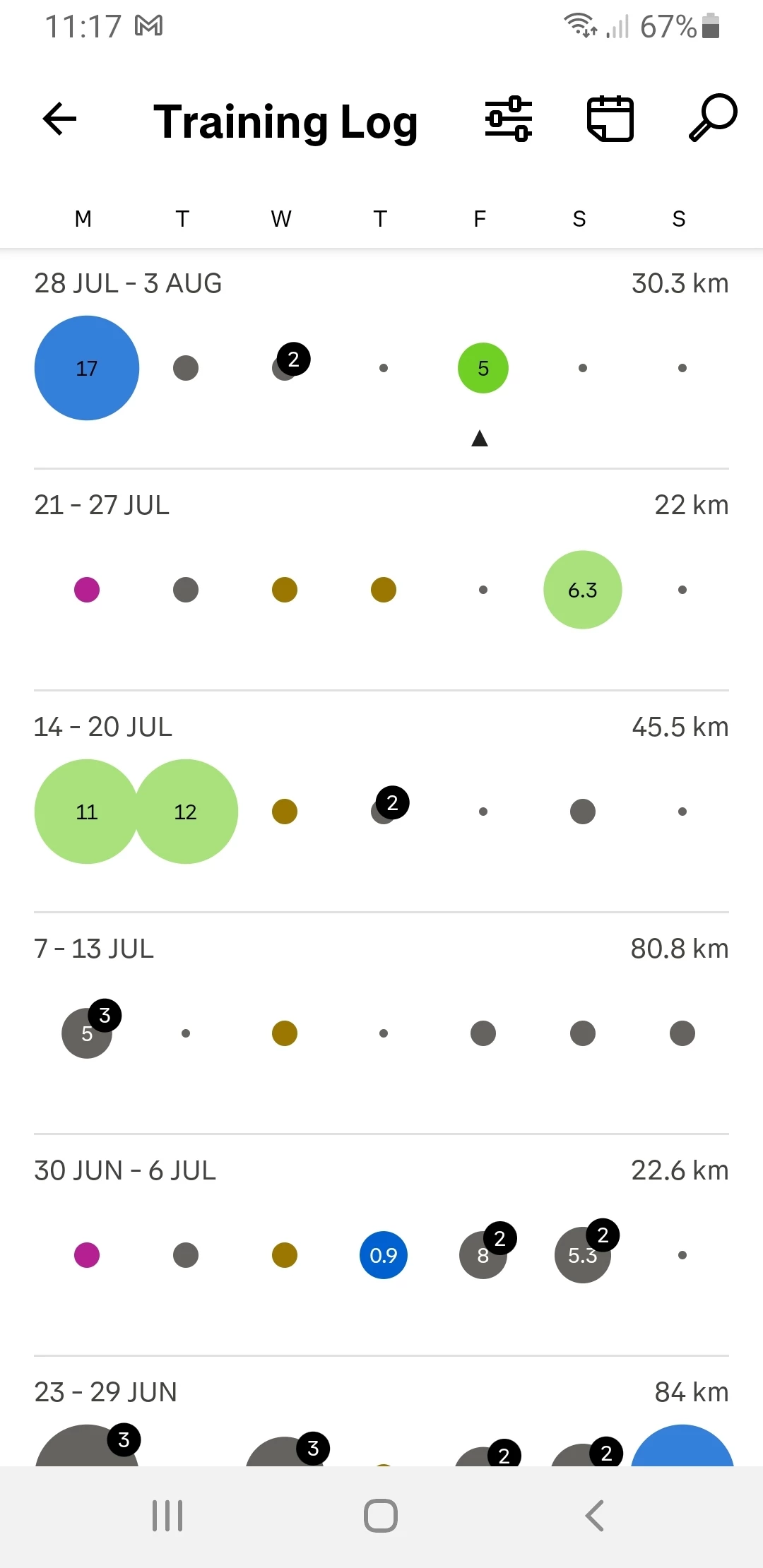View the 11 km Monday activity
The image size is (763, 1568).
point(85,812)
